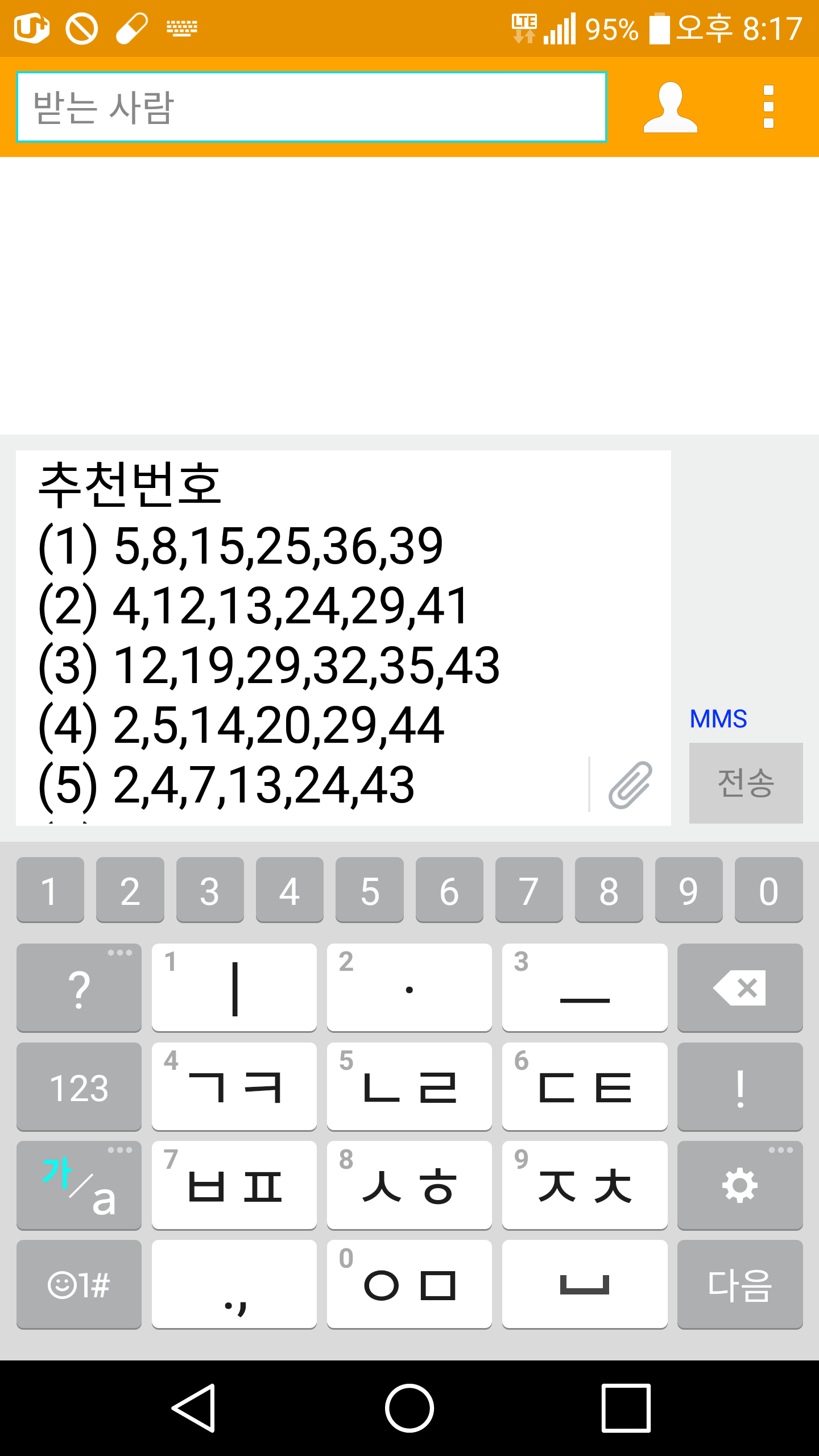
Task: Type the ㄱㅋ key
Action: (x=234, y=1087)
